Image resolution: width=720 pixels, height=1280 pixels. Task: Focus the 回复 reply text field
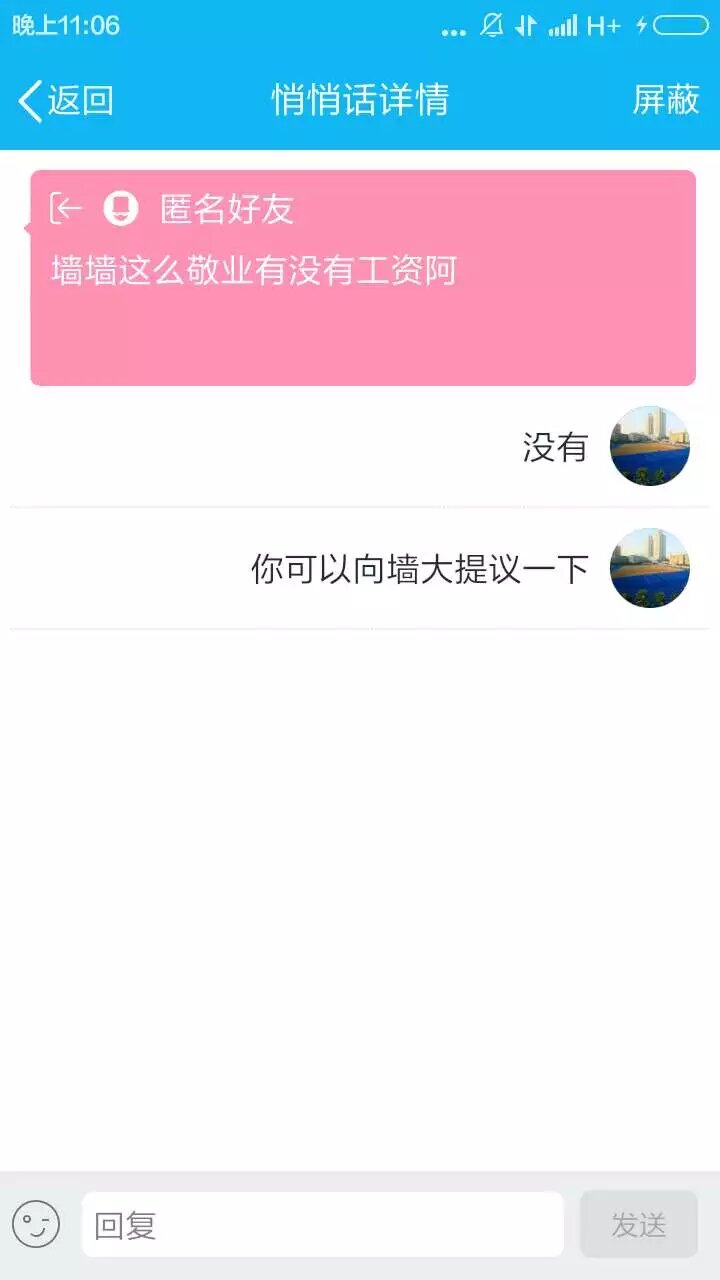[322, 1224]
